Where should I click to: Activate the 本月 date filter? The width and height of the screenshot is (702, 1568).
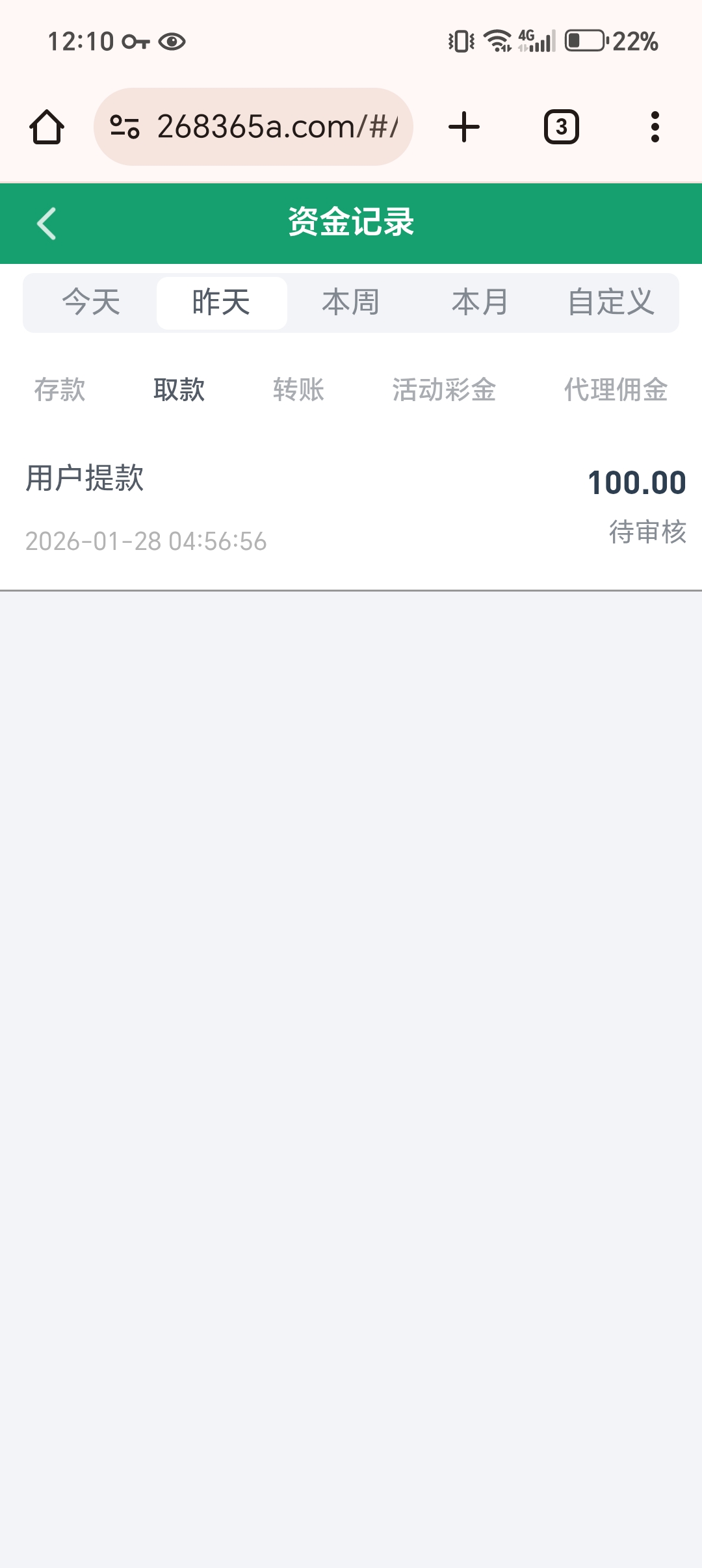(481, 302)
